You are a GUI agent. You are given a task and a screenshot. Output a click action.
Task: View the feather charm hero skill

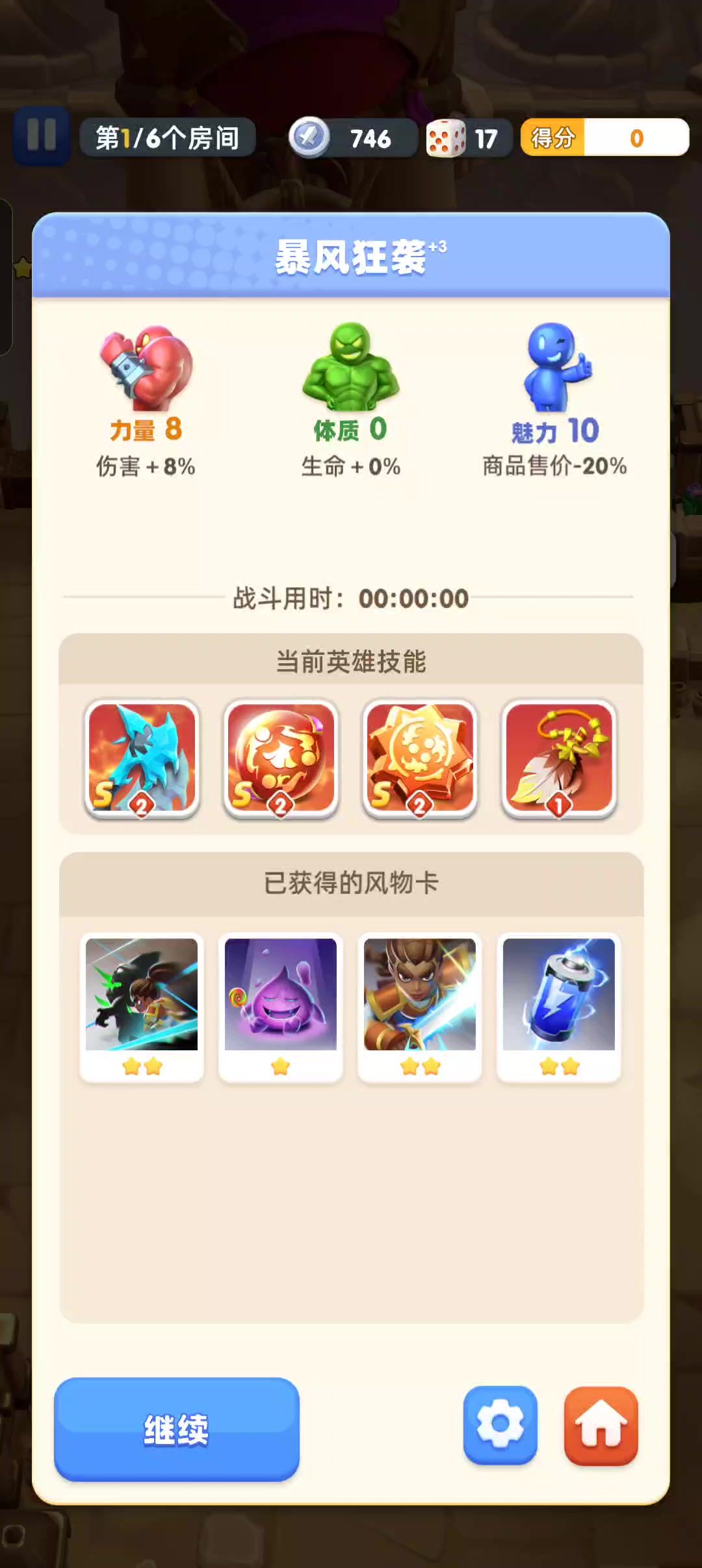click(559, 758)
